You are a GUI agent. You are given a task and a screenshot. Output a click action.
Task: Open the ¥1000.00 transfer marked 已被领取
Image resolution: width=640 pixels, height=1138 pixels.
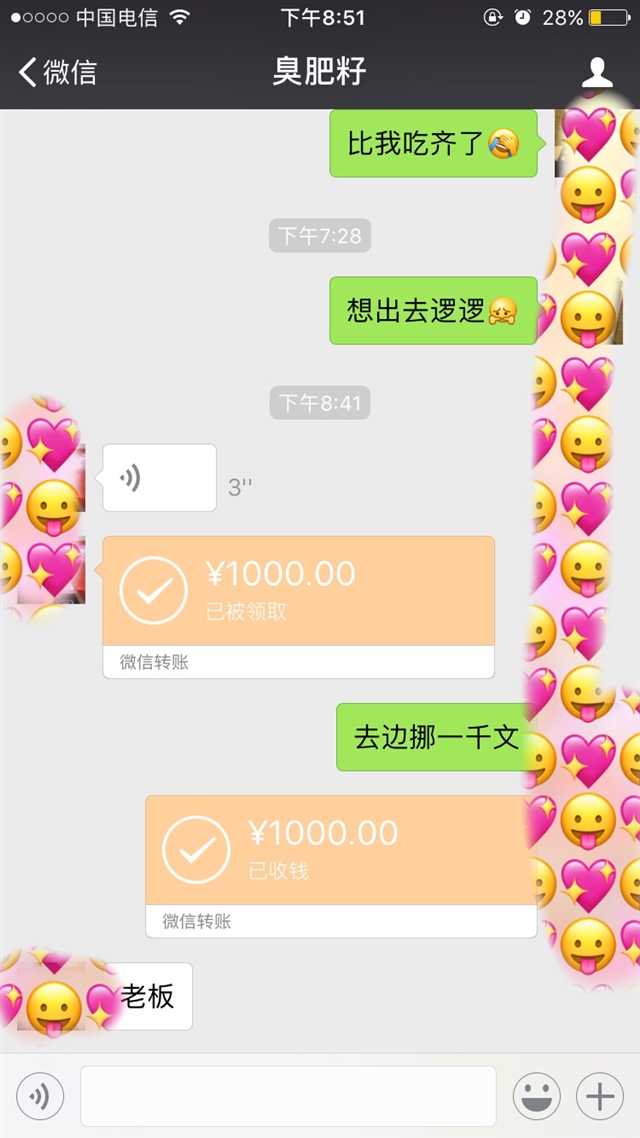coord(298,592)
